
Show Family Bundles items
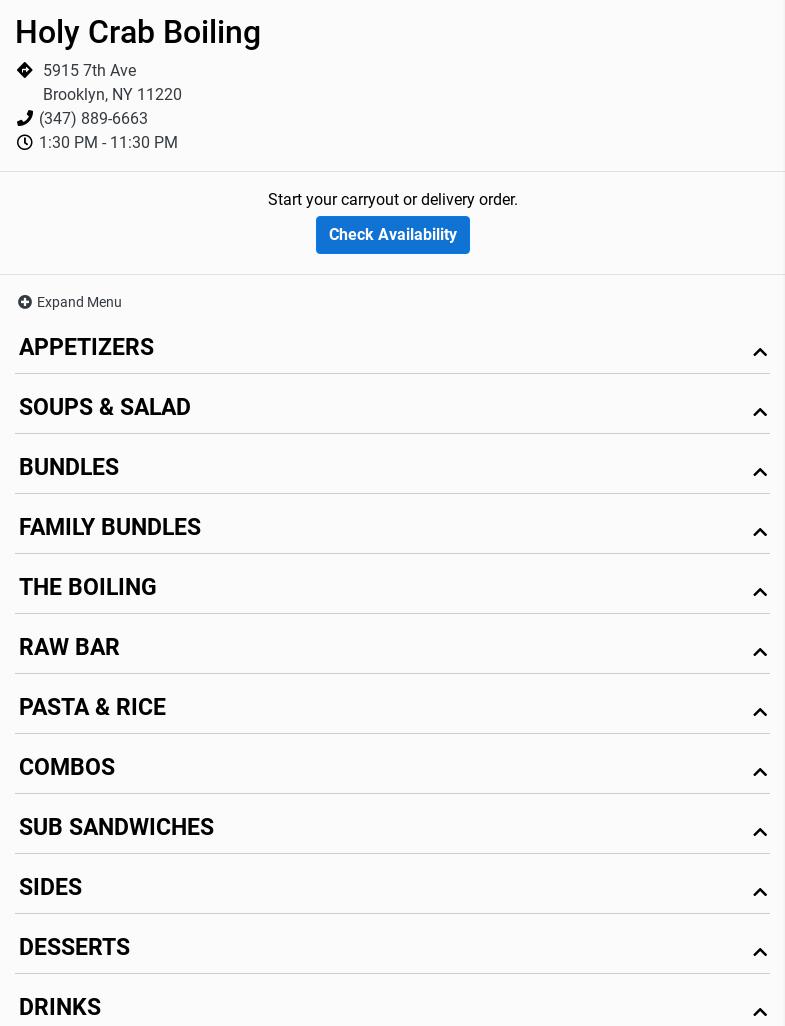click(x=392, y=528)
